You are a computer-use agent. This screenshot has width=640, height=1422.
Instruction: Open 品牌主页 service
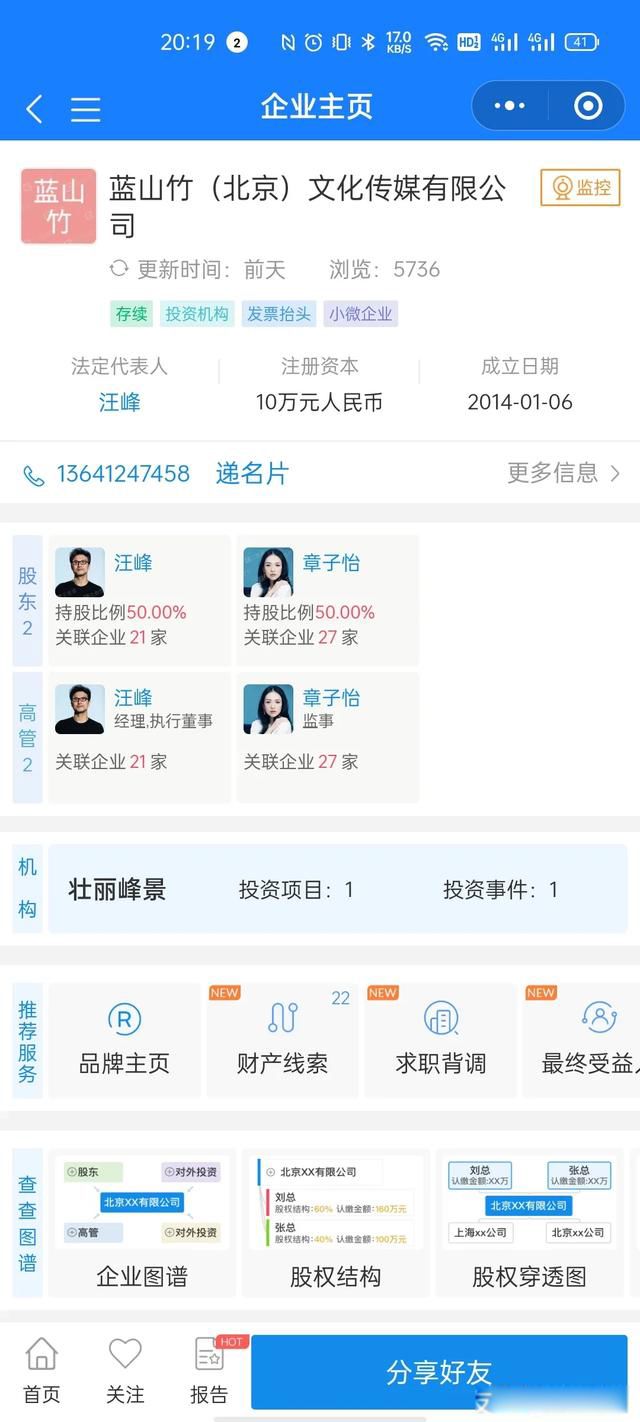tap(124, 1040)
